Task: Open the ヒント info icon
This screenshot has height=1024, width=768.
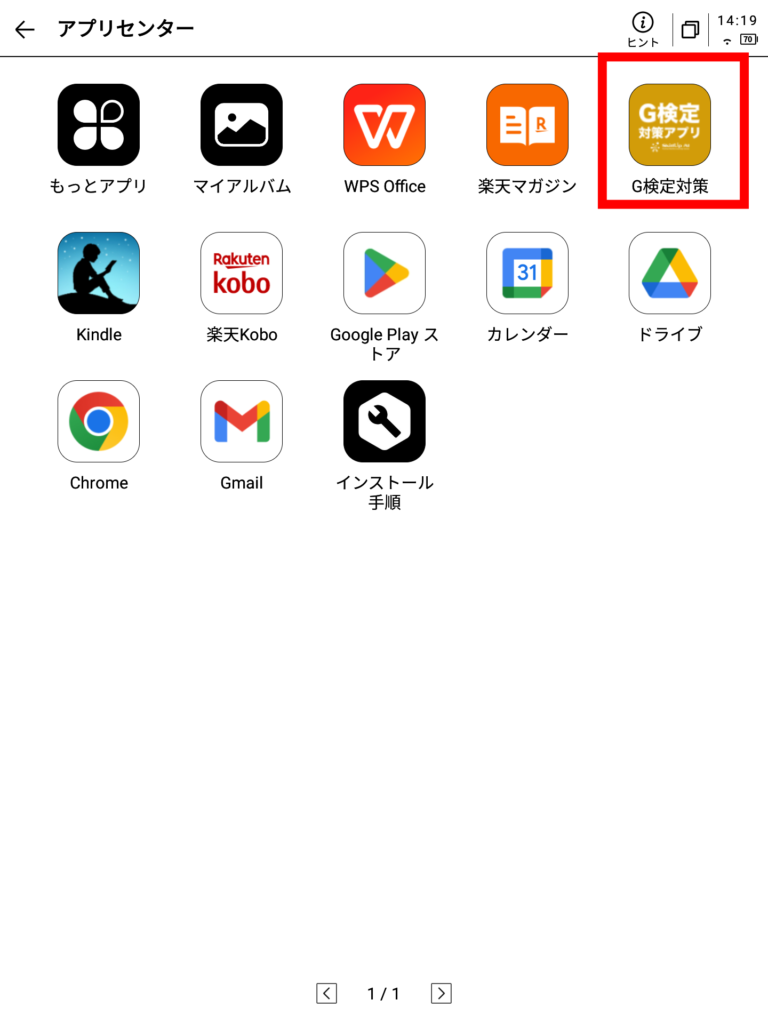Action: pos(642,29)
